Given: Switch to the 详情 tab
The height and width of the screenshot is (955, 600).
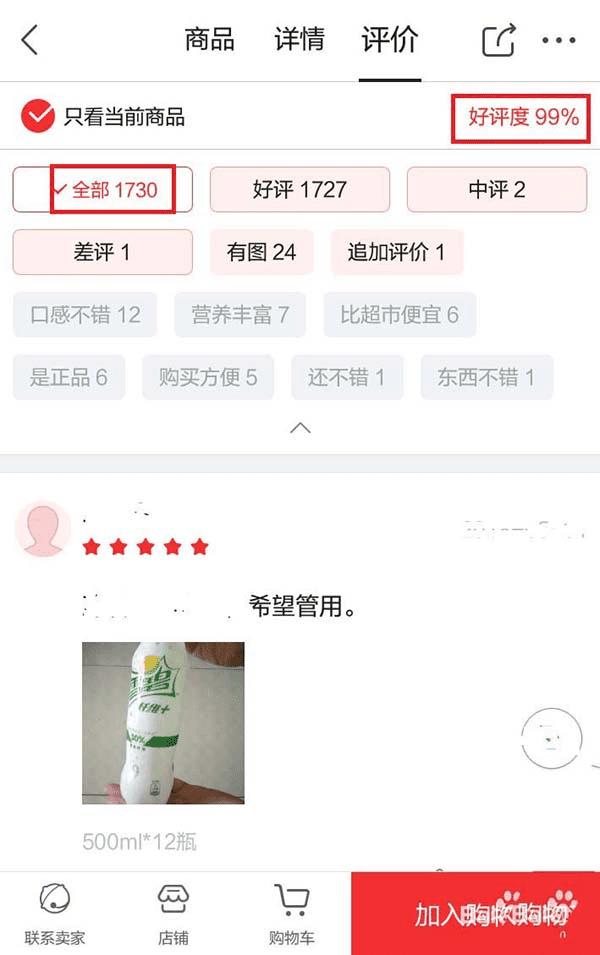Looking at the screenshot, I should pyautogui.click(x=299, y=40).
